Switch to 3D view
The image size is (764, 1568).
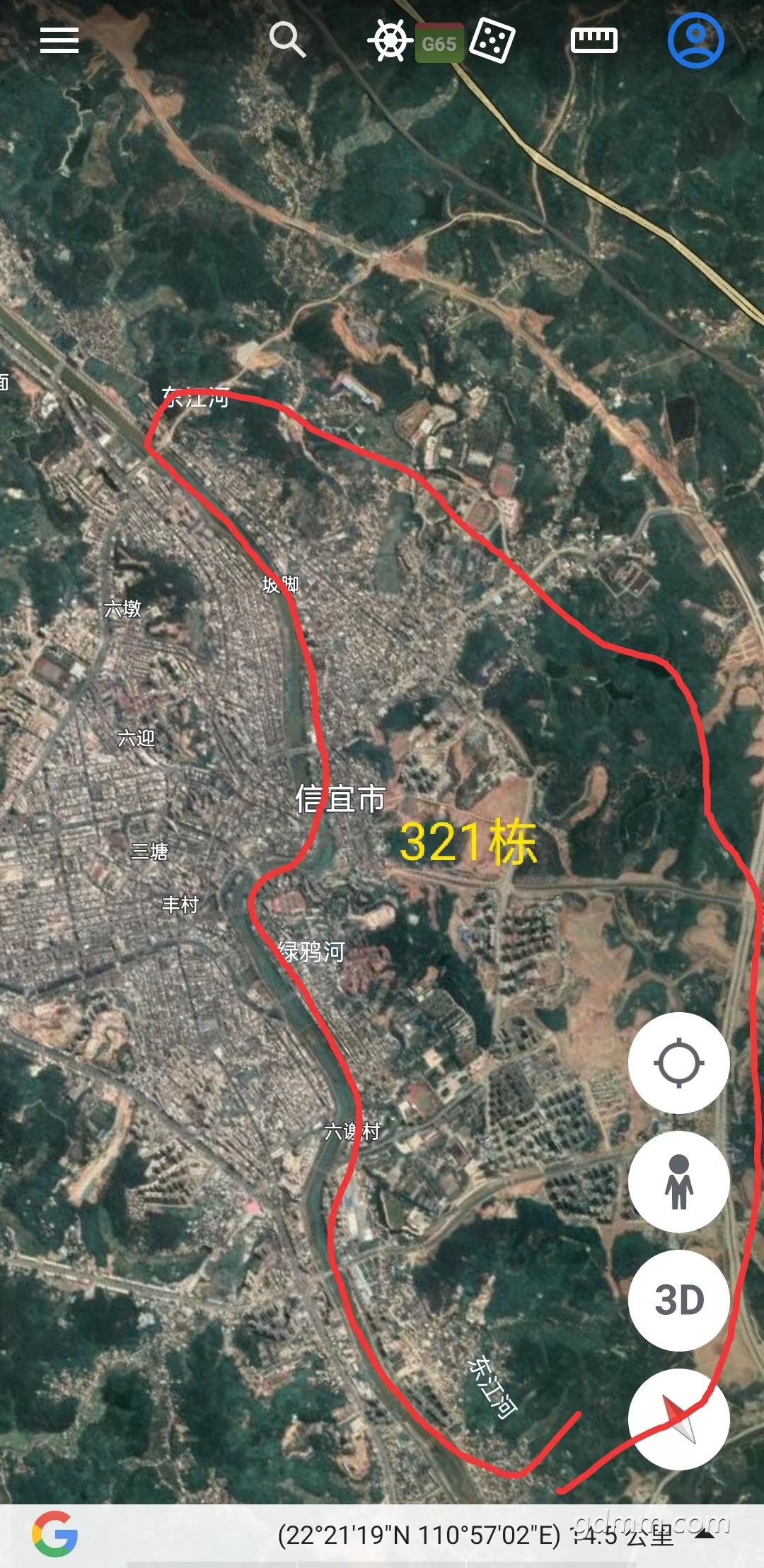pos(679,1300)
